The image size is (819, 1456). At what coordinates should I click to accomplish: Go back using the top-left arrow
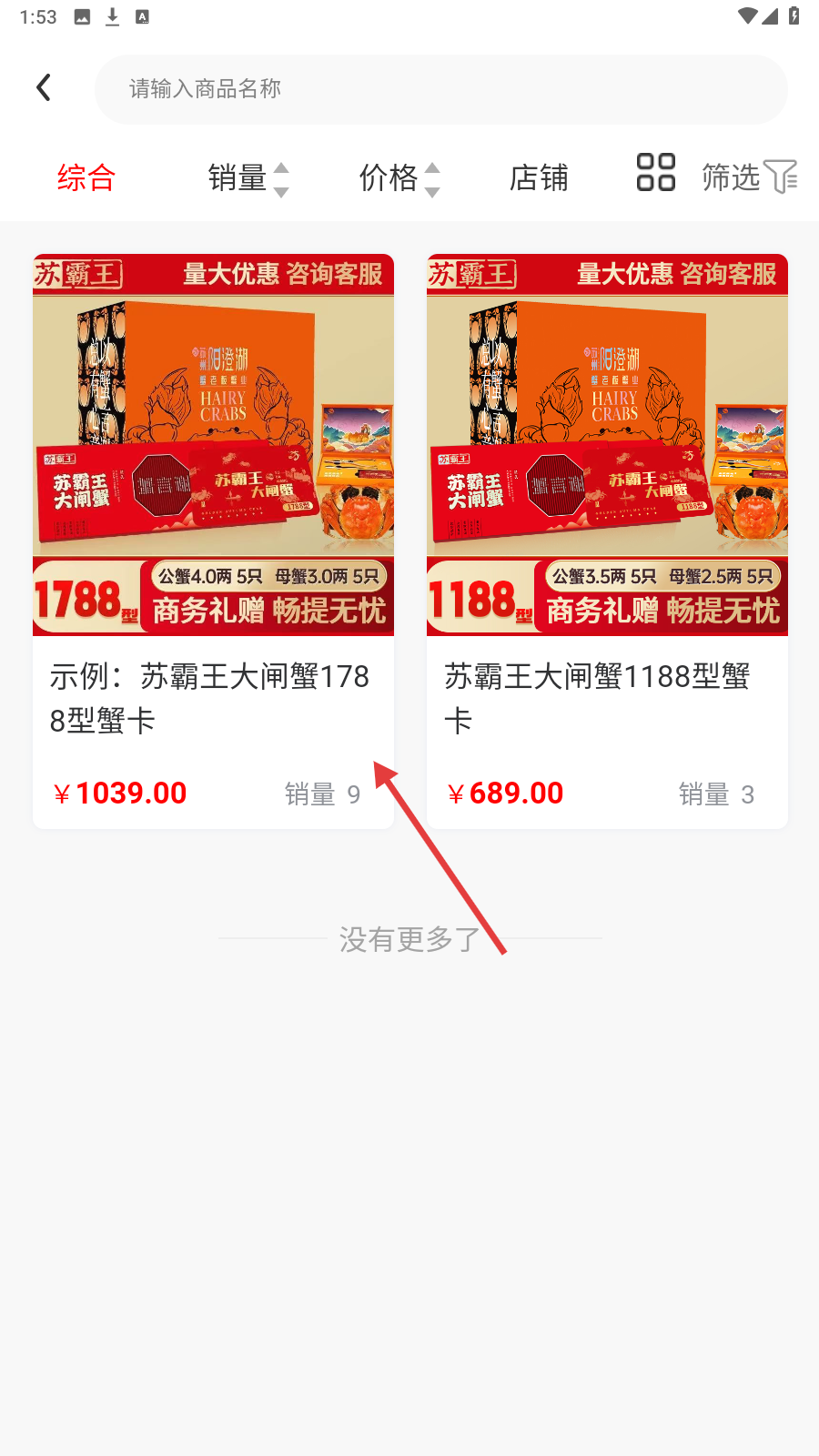coord(44,88)
